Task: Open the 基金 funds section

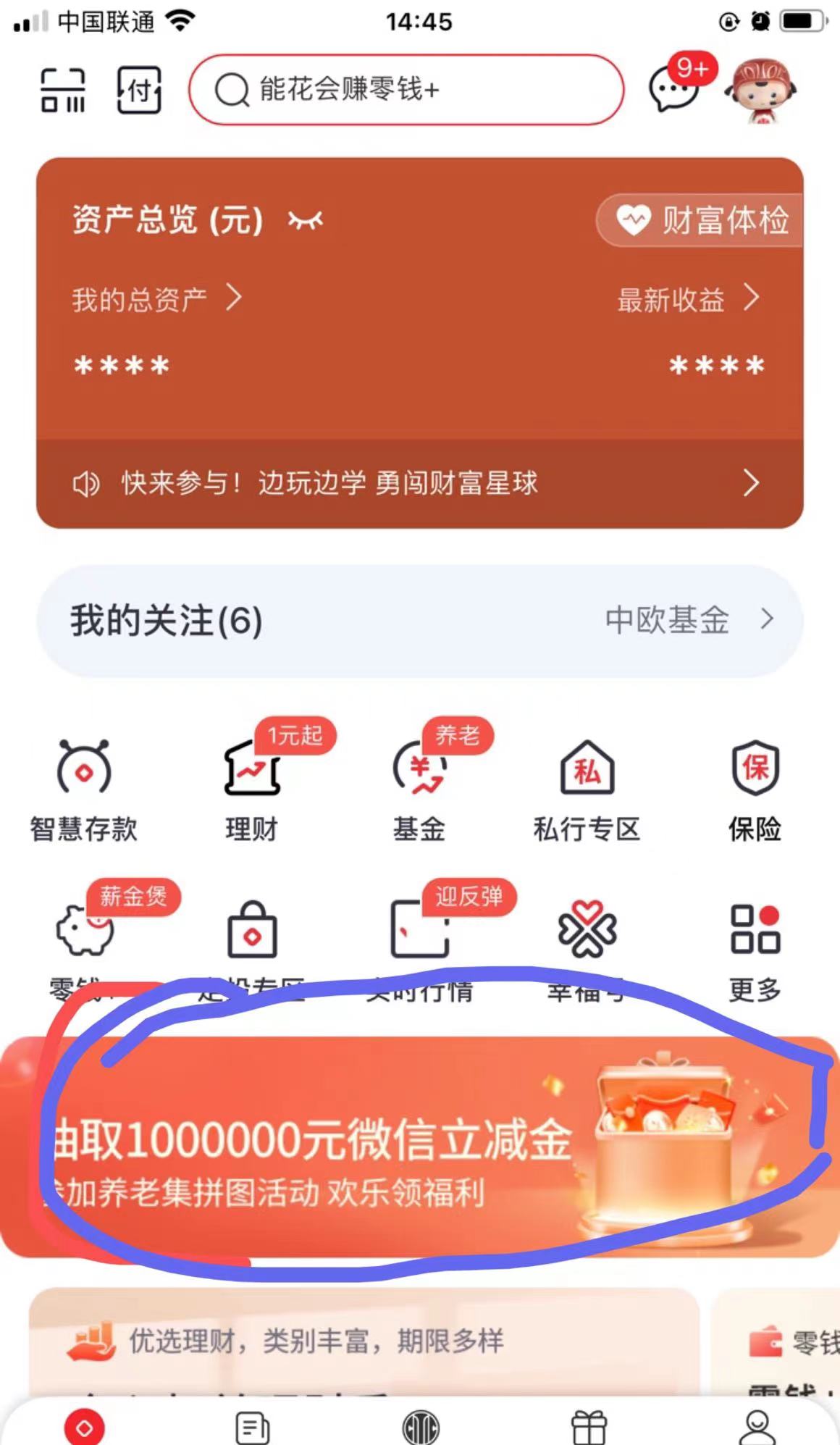Action: click(419, 791)
